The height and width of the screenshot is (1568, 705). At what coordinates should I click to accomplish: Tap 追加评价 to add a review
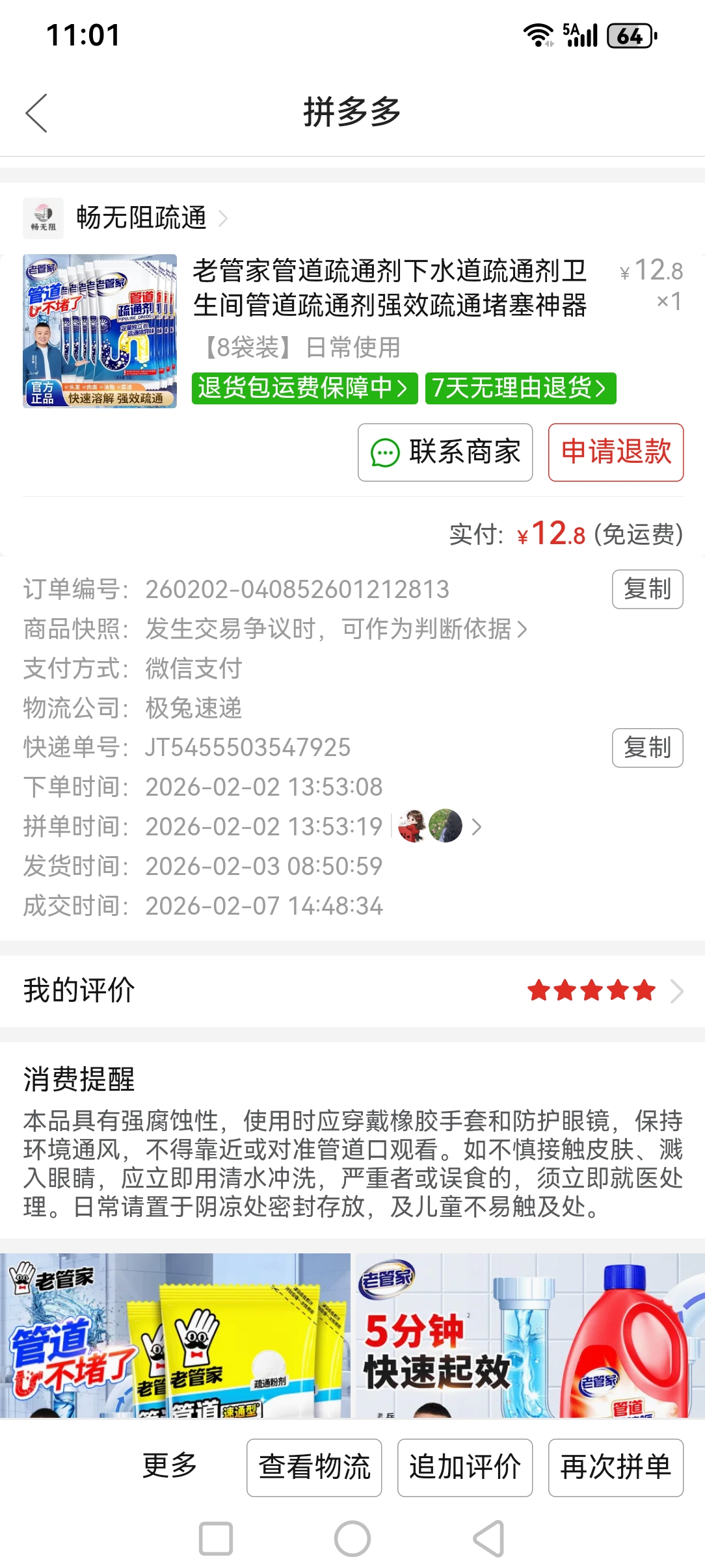464,1468
